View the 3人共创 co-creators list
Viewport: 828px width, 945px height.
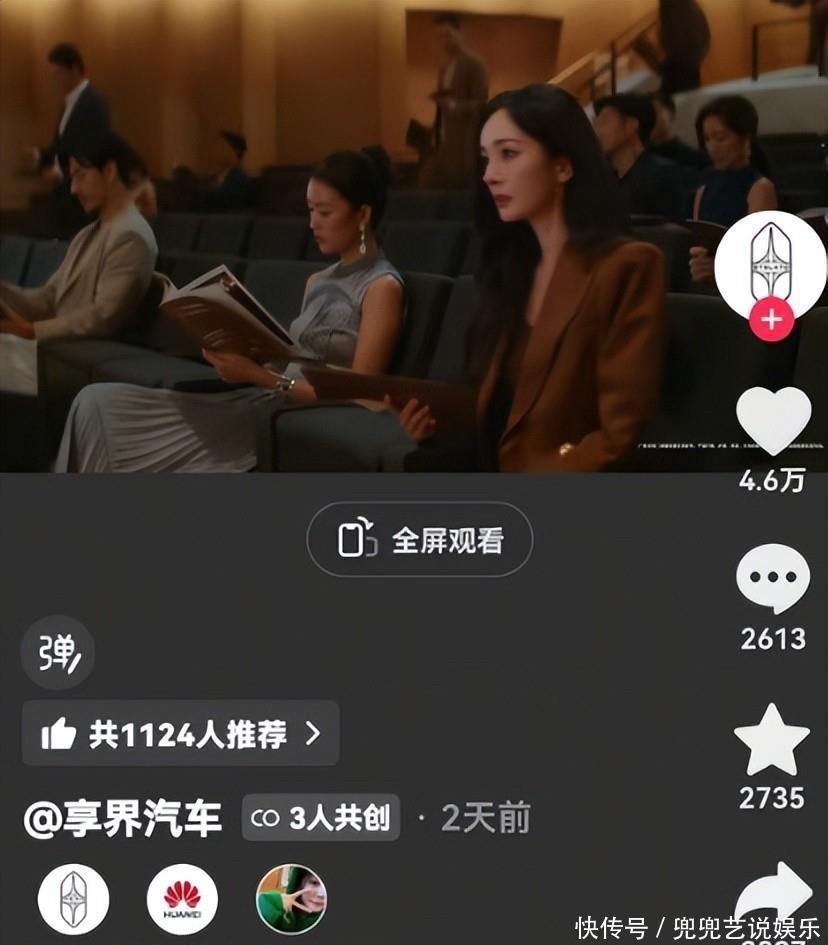point(321,818)
